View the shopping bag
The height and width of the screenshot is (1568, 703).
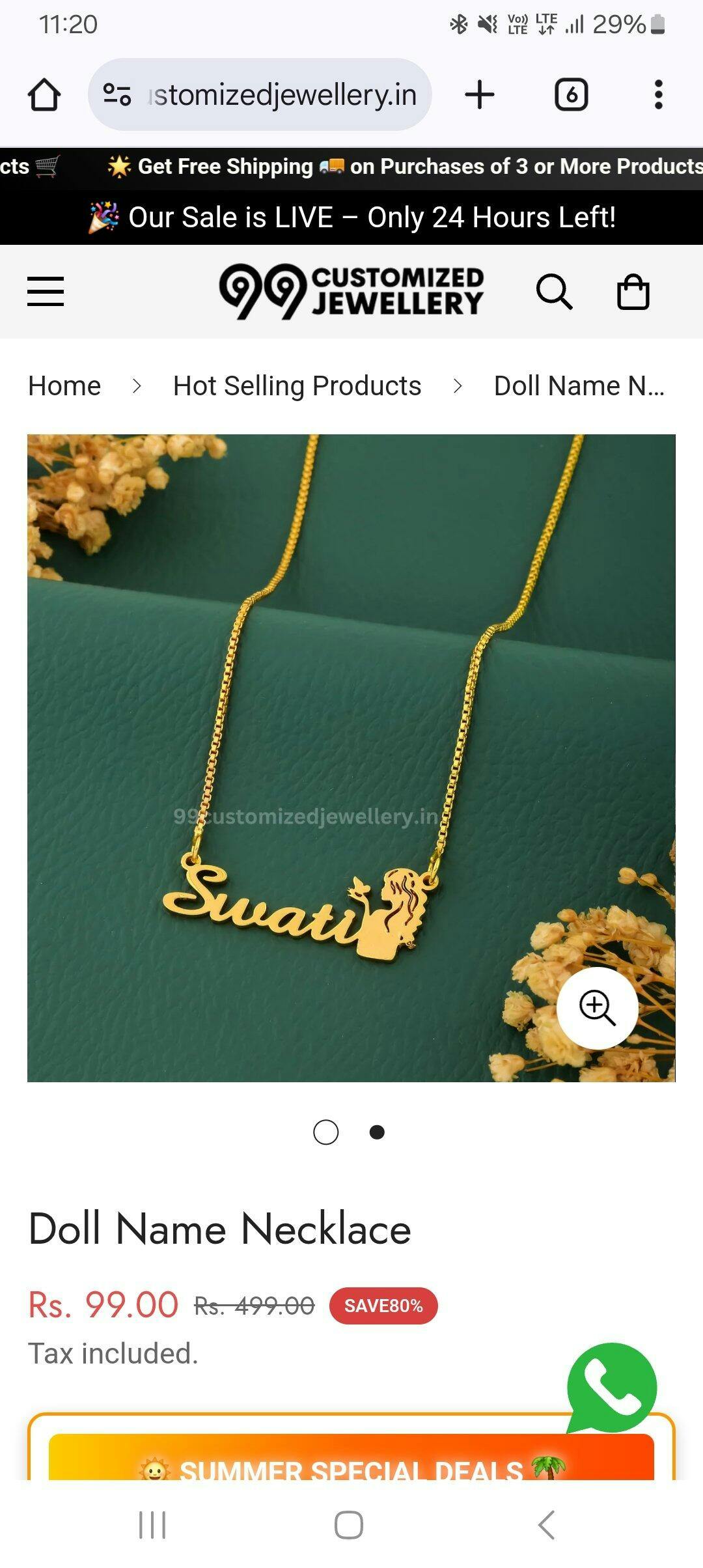click(633, 291)
